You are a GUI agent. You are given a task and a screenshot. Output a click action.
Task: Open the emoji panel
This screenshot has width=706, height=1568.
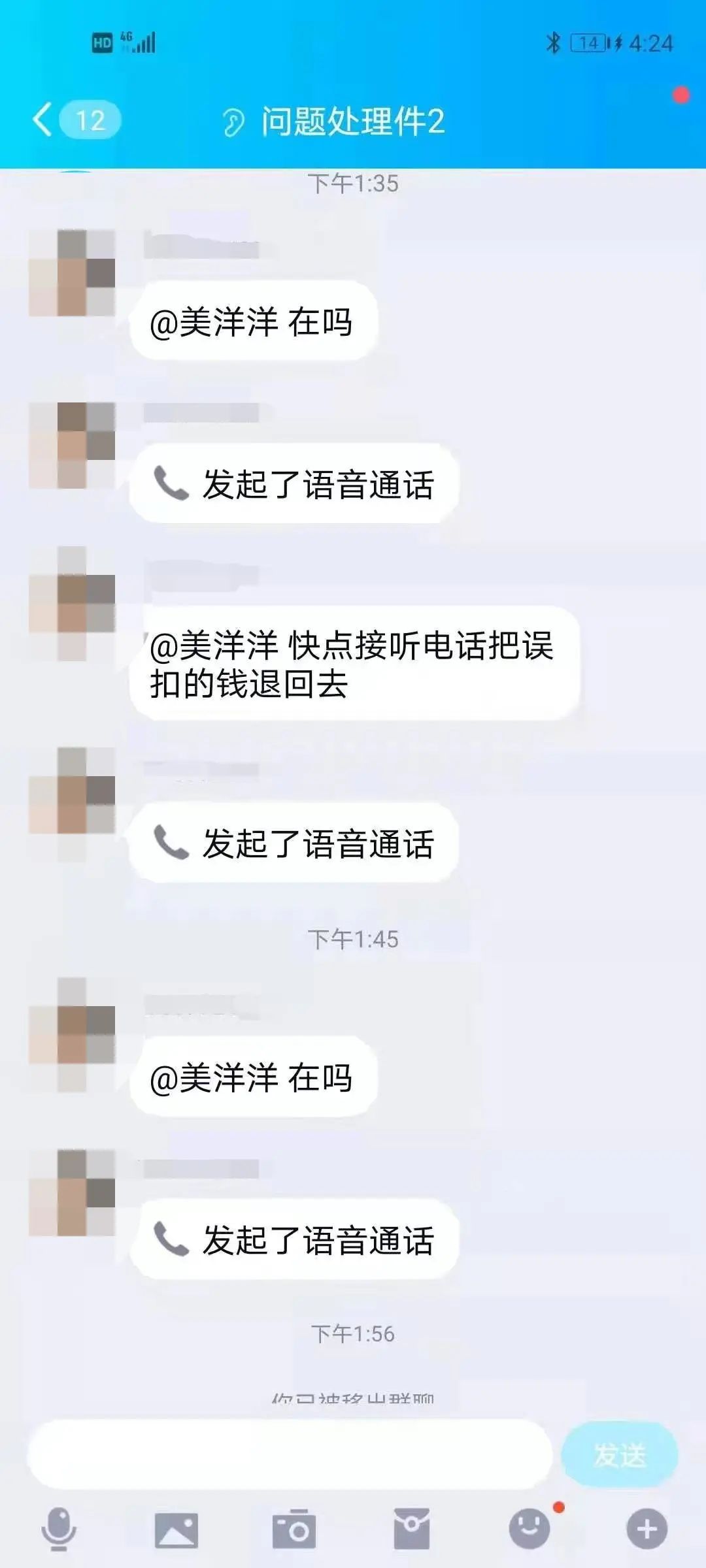[529, 1529]
